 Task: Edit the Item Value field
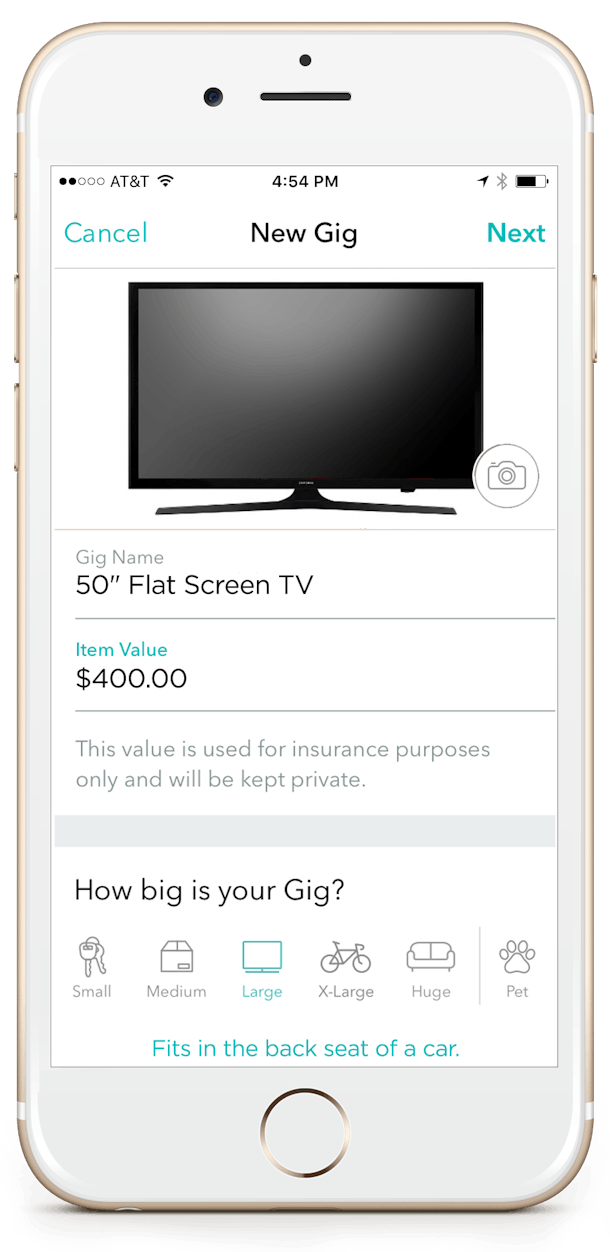[x=315, y=668]
